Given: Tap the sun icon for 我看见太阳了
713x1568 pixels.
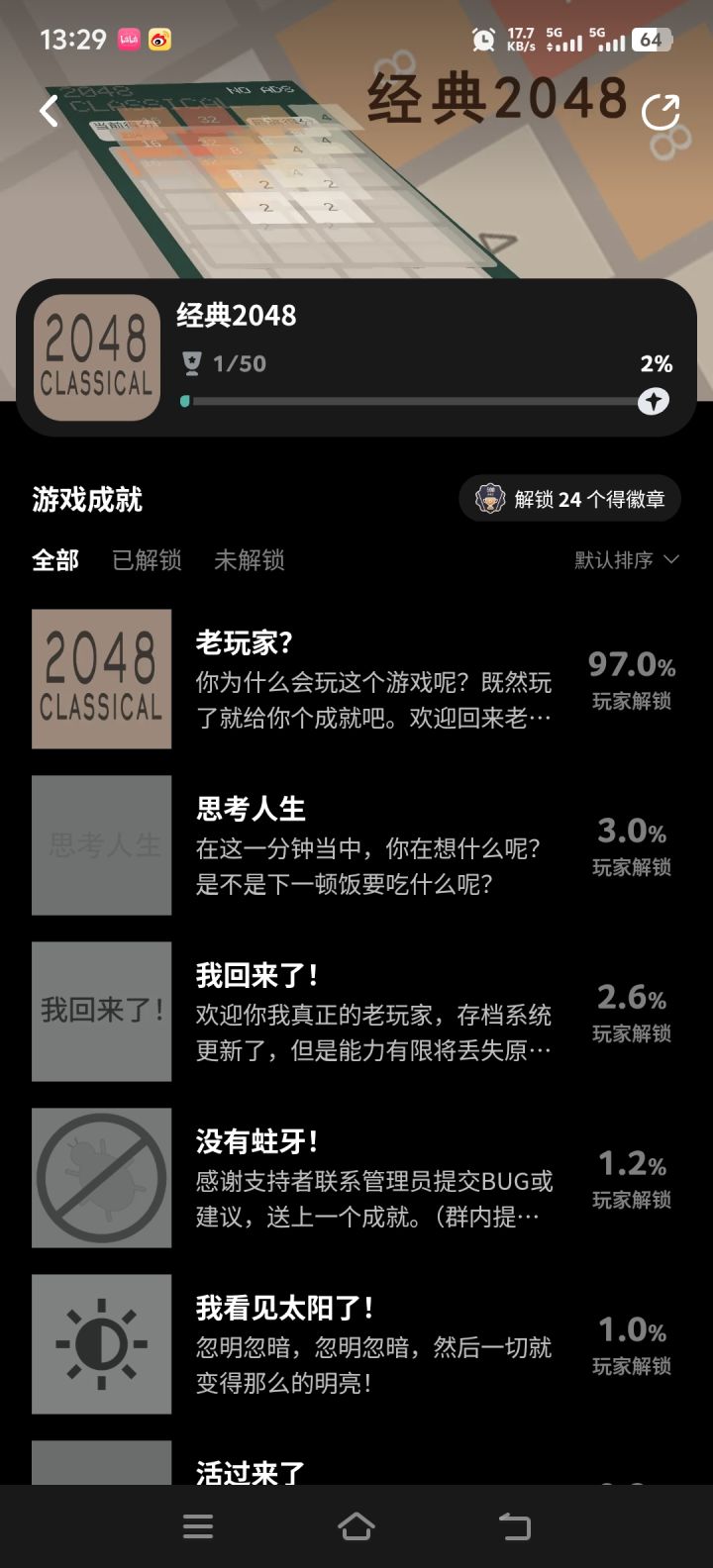Looking at the screenshot, I should [x=101, y=1344].
